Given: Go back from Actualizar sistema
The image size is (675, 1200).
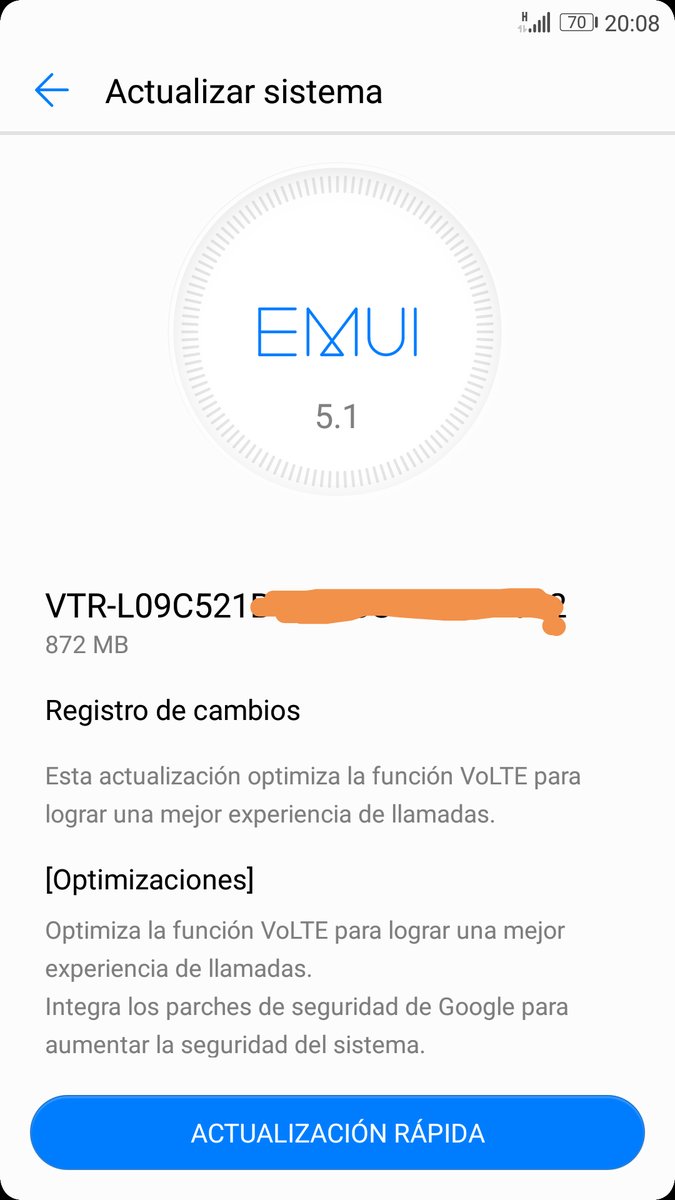Looking at the screenshot, I should point(52,91).
